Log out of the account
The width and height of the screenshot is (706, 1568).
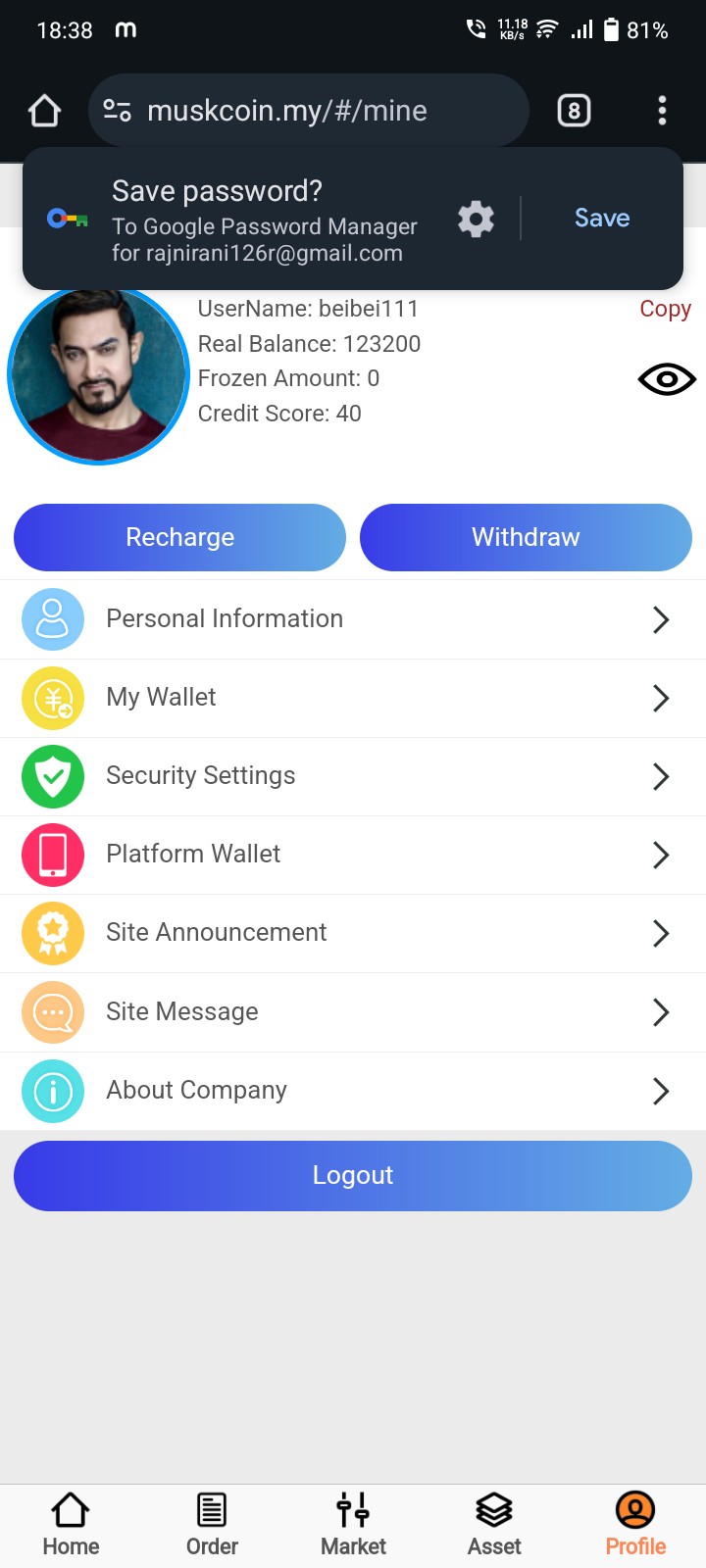click(x=353, y=1175)
